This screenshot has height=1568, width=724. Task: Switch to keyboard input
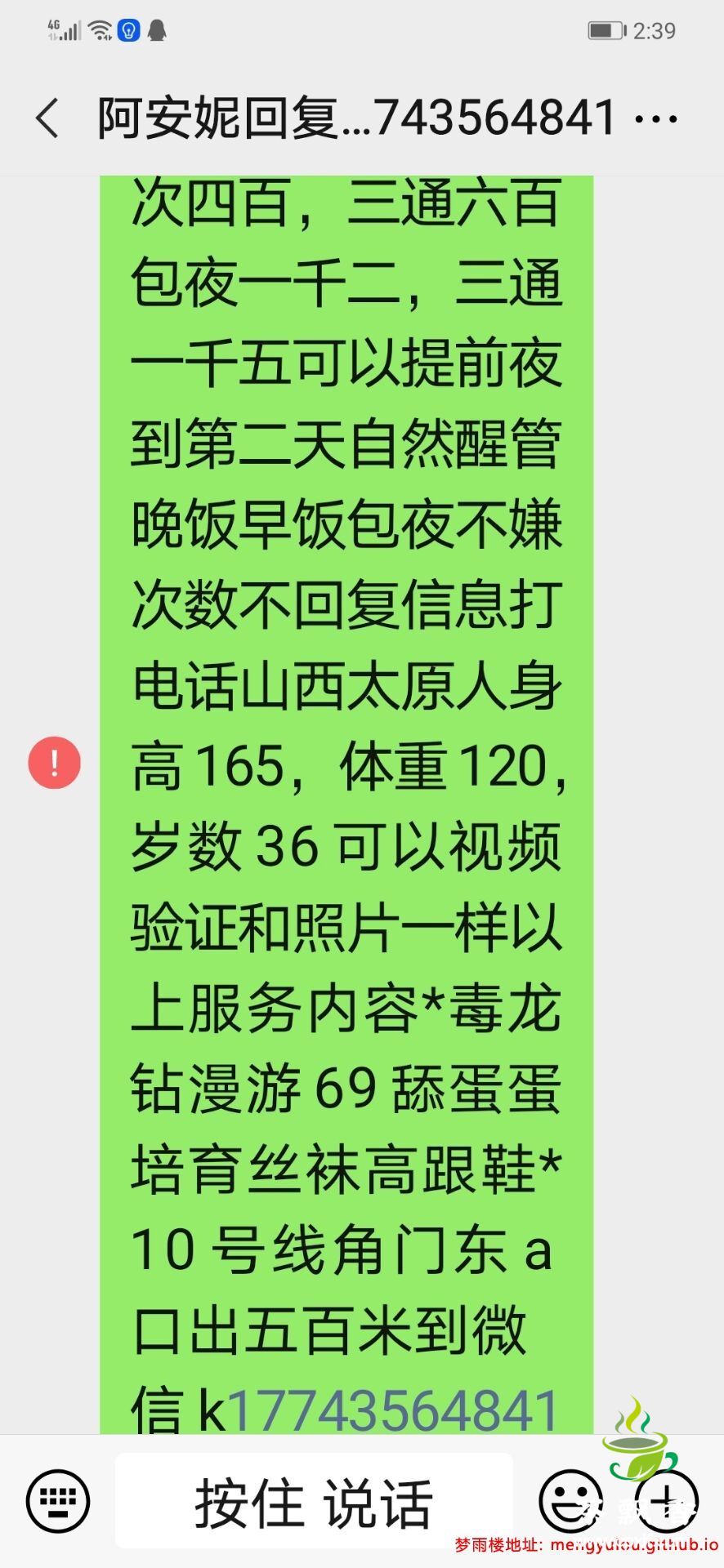[57, 1499]
